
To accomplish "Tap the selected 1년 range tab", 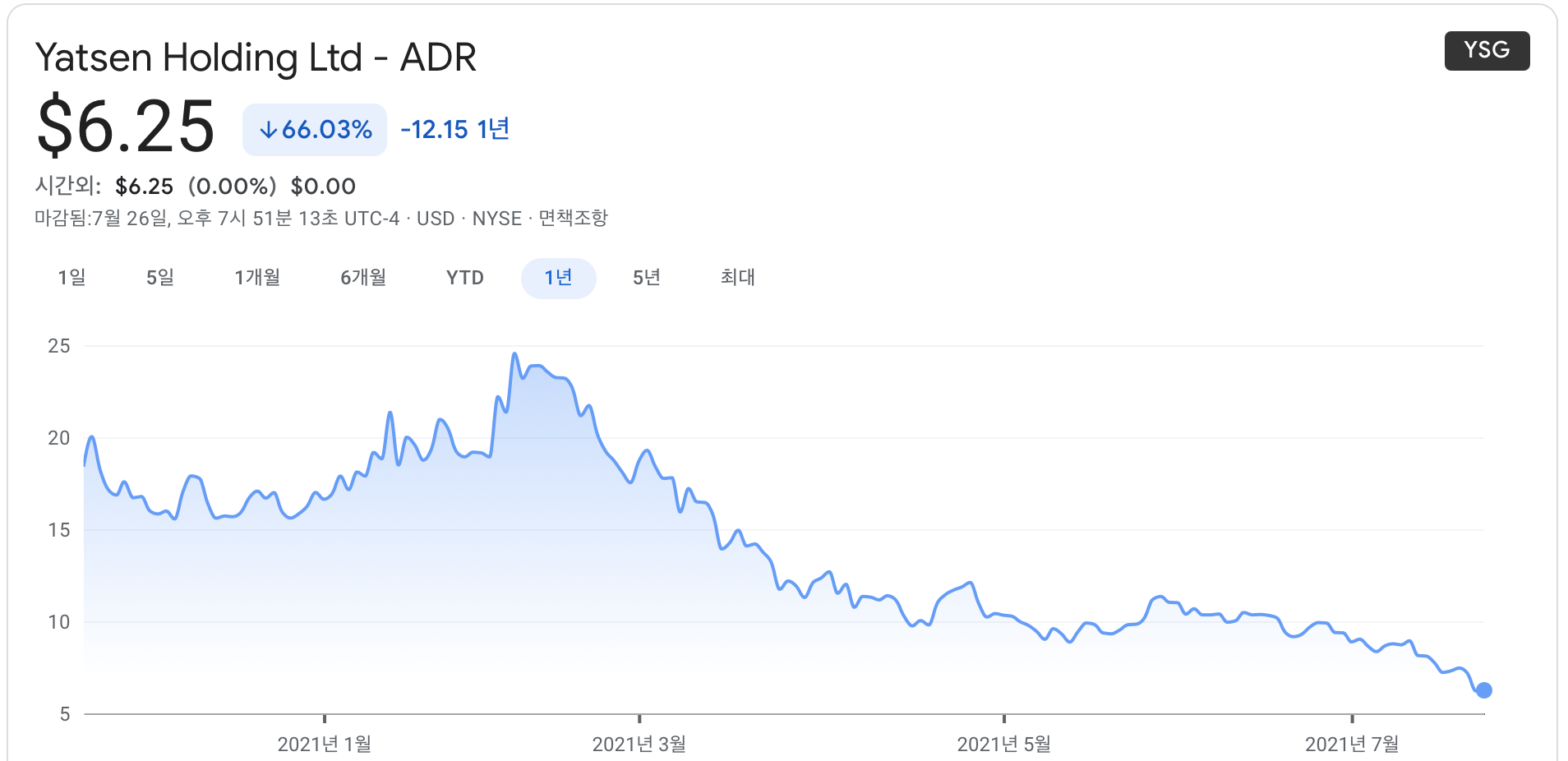I will coord(558,278).
